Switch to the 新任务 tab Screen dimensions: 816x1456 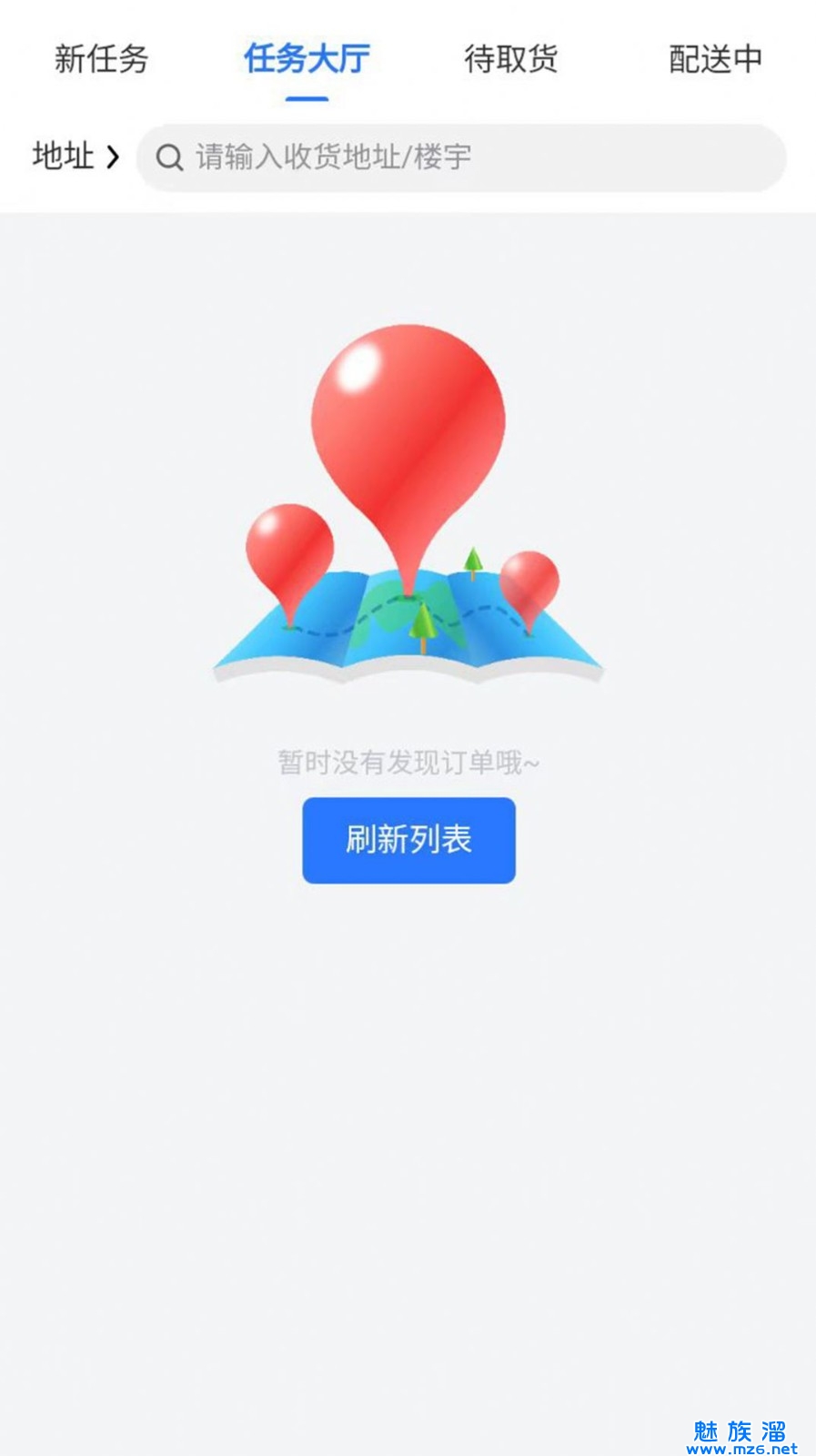101,59
